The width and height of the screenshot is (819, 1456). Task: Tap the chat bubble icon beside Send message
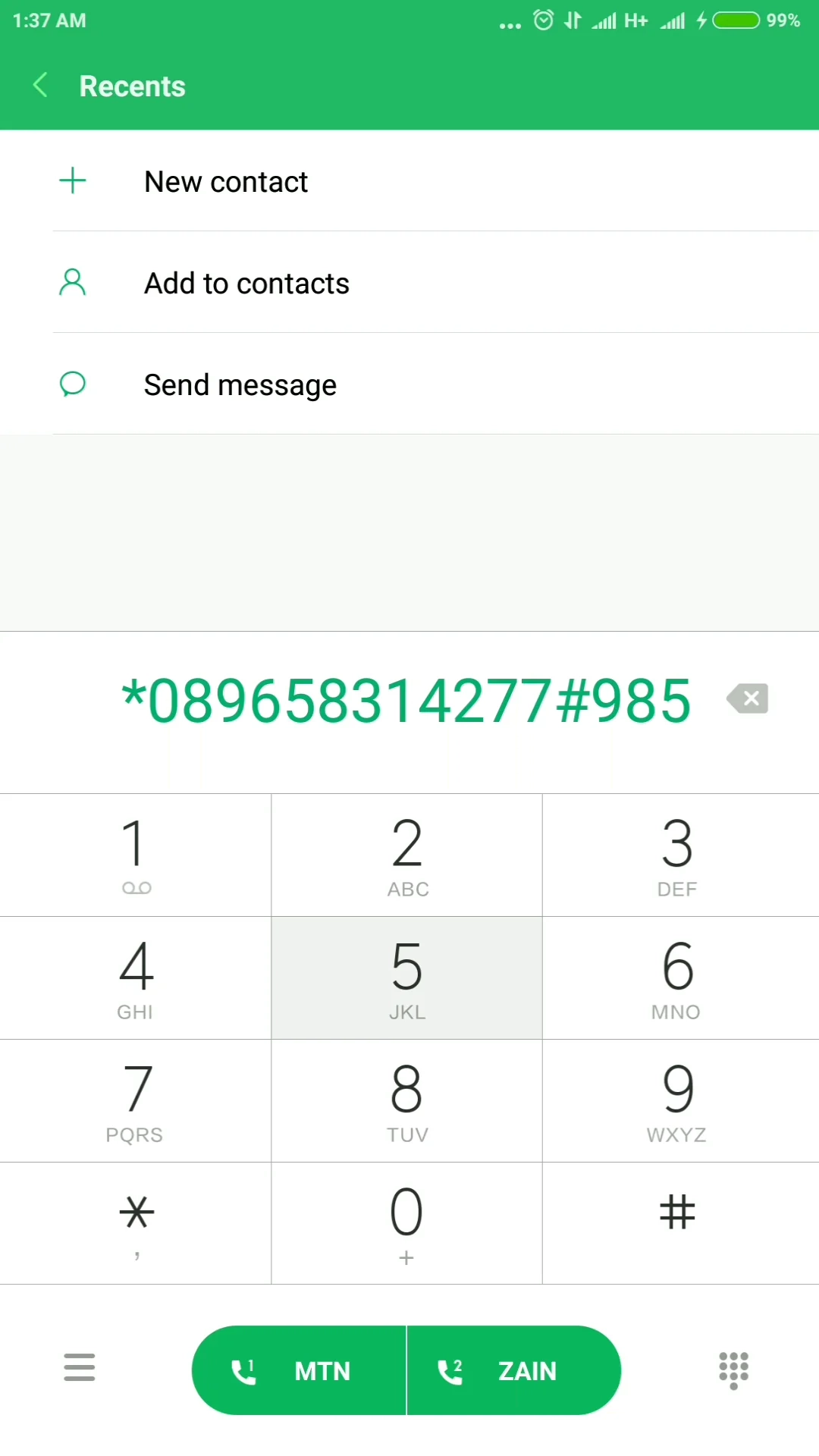[x=72, y=384]
